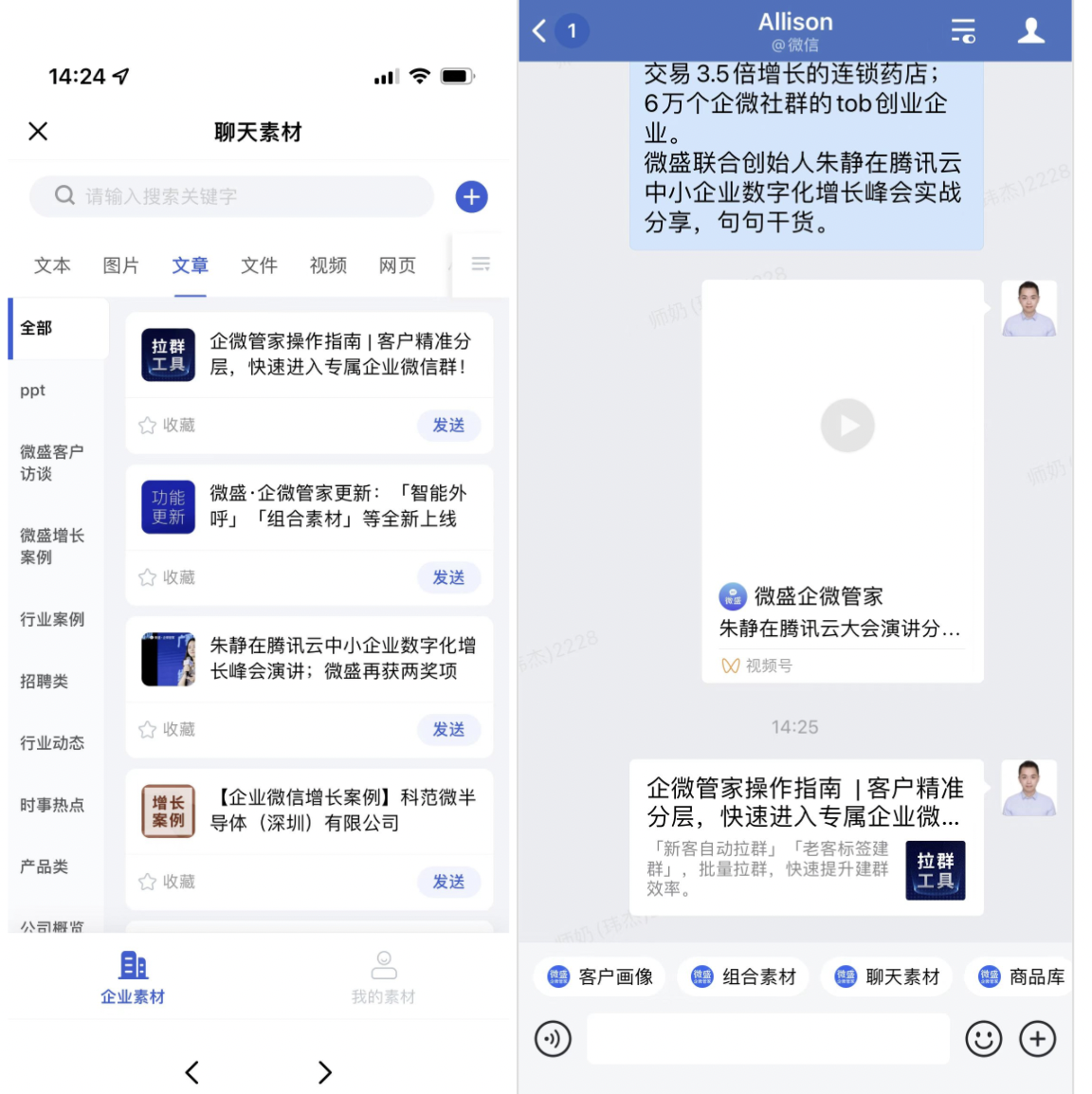Favorite the 微盛·企微管家更新 article
This screenshot has height=1094, width=1092.
(167, 577)
